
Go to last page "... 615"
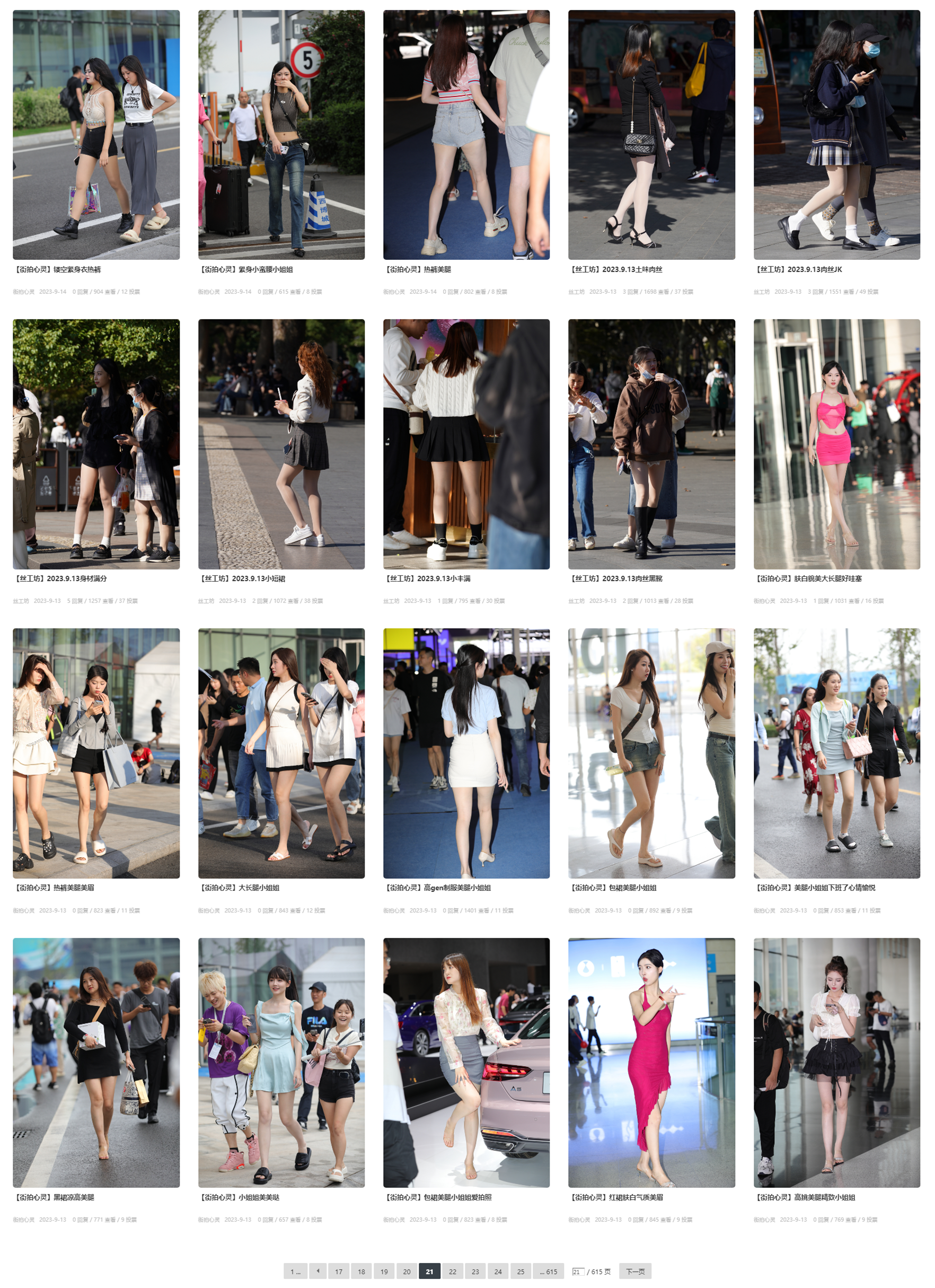click(549, 1272)
